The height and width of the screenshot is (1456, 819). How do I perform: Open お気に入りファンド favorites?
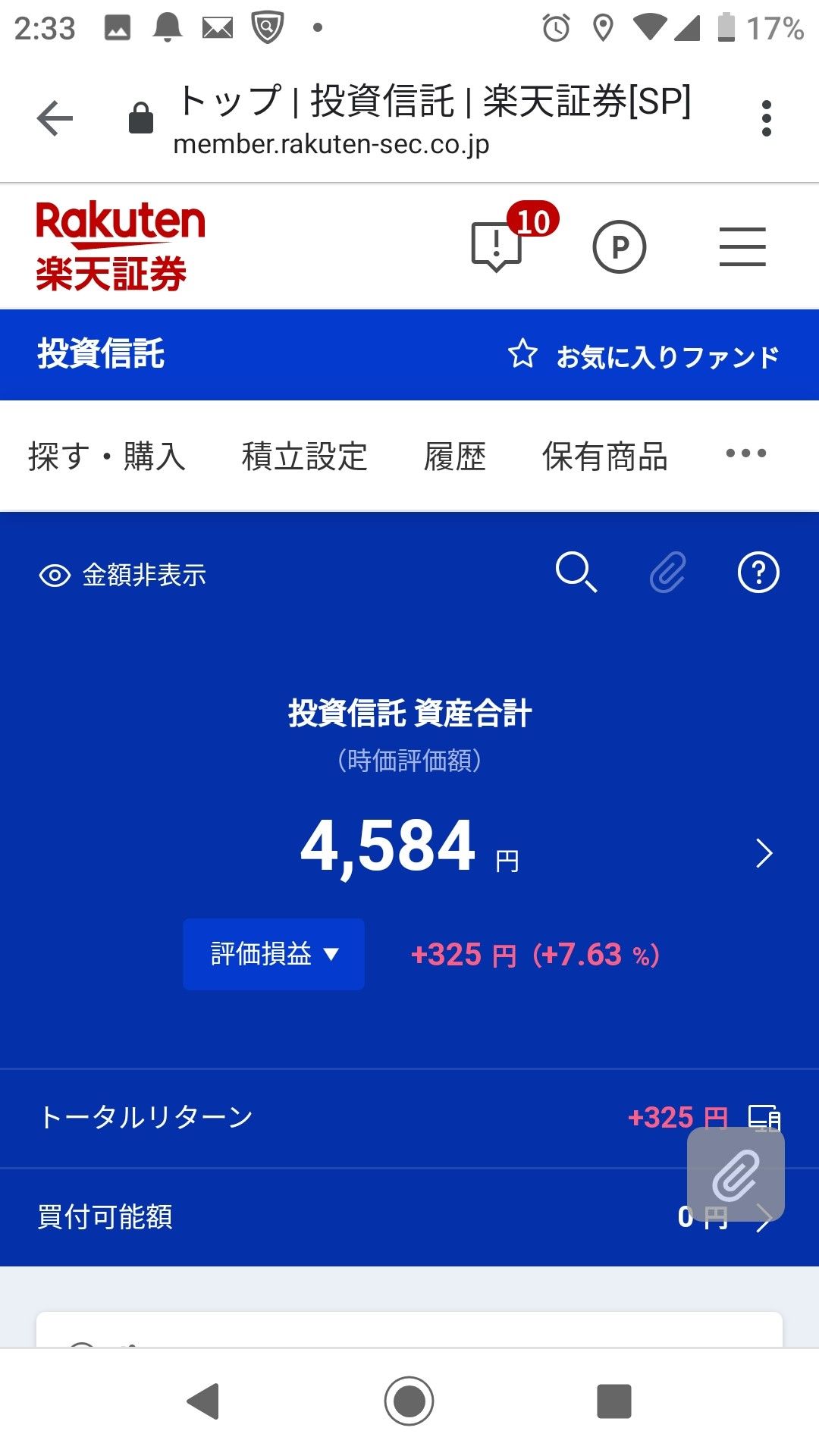[x=645, y=356]
